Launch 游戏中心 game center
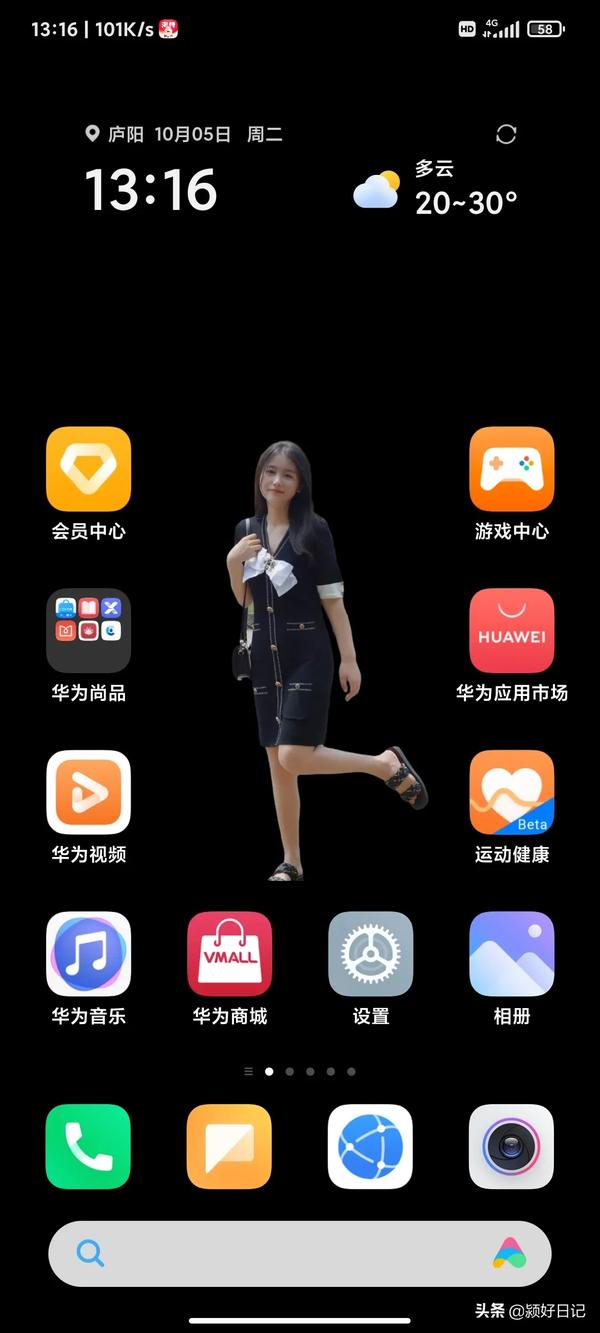Viewport: 600px width, 1333px height. (511, 469)
